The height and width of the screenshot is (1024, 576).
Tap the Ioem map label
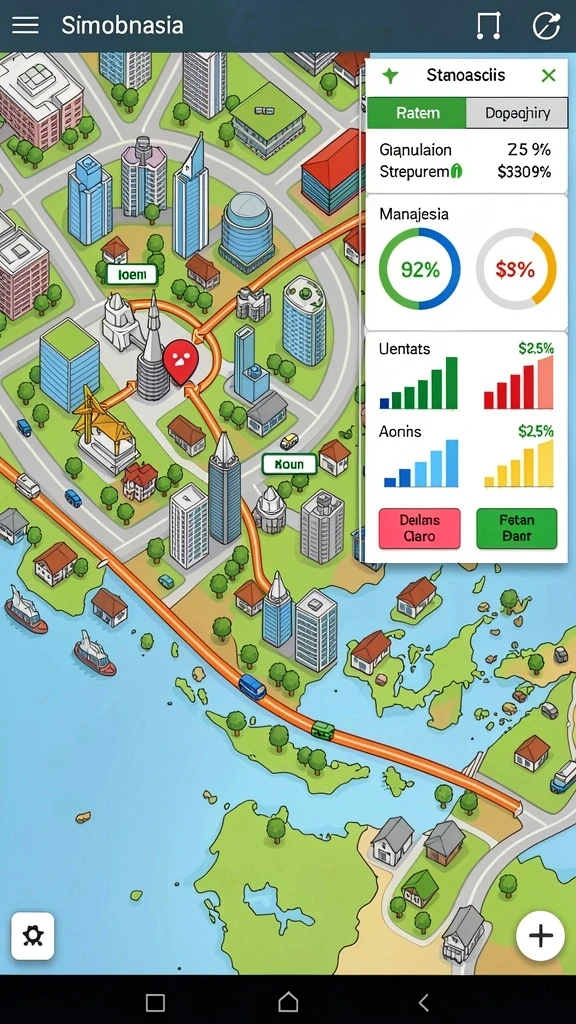click(132, 274)
